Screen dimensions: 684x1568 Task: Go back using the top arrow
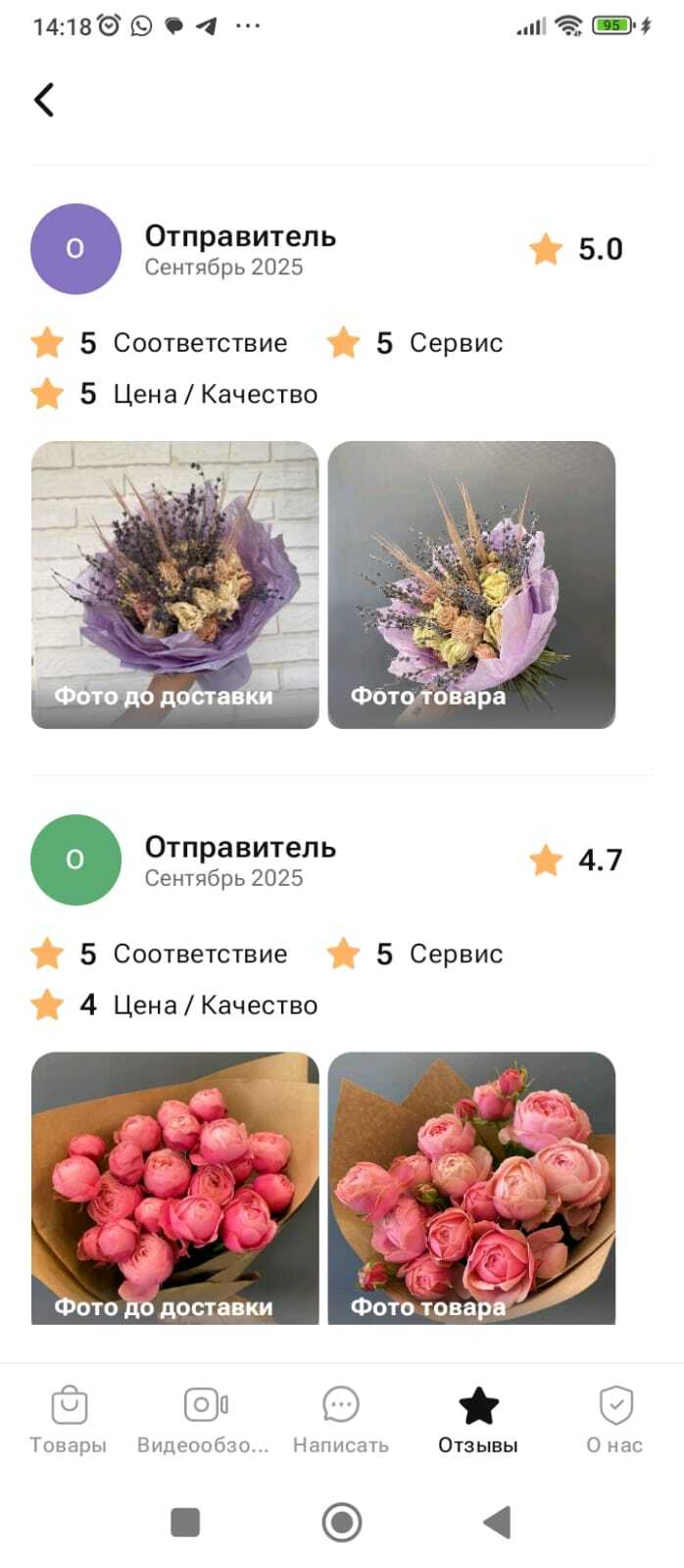(44, 99)
